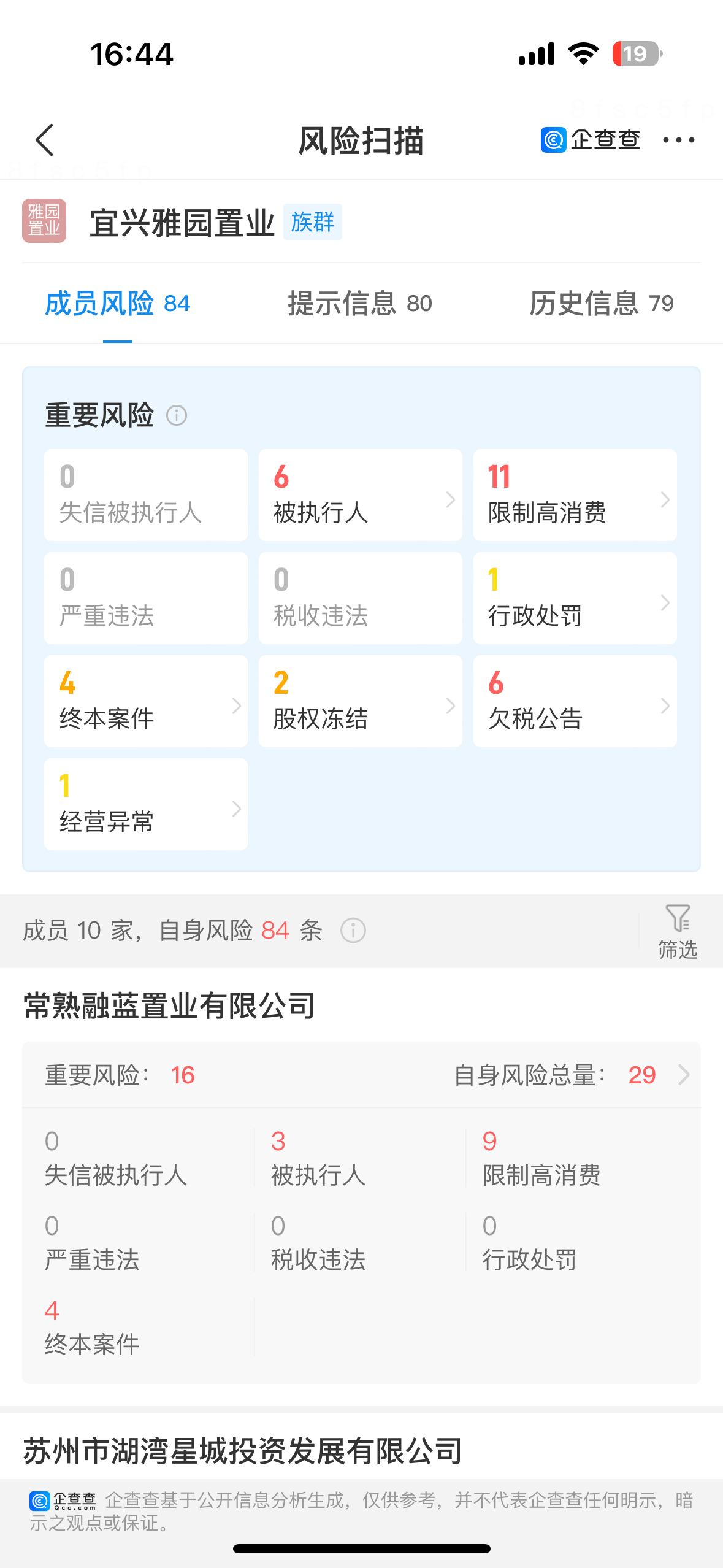Switch to the 历史信息 tab

click(x=601, y=304)
